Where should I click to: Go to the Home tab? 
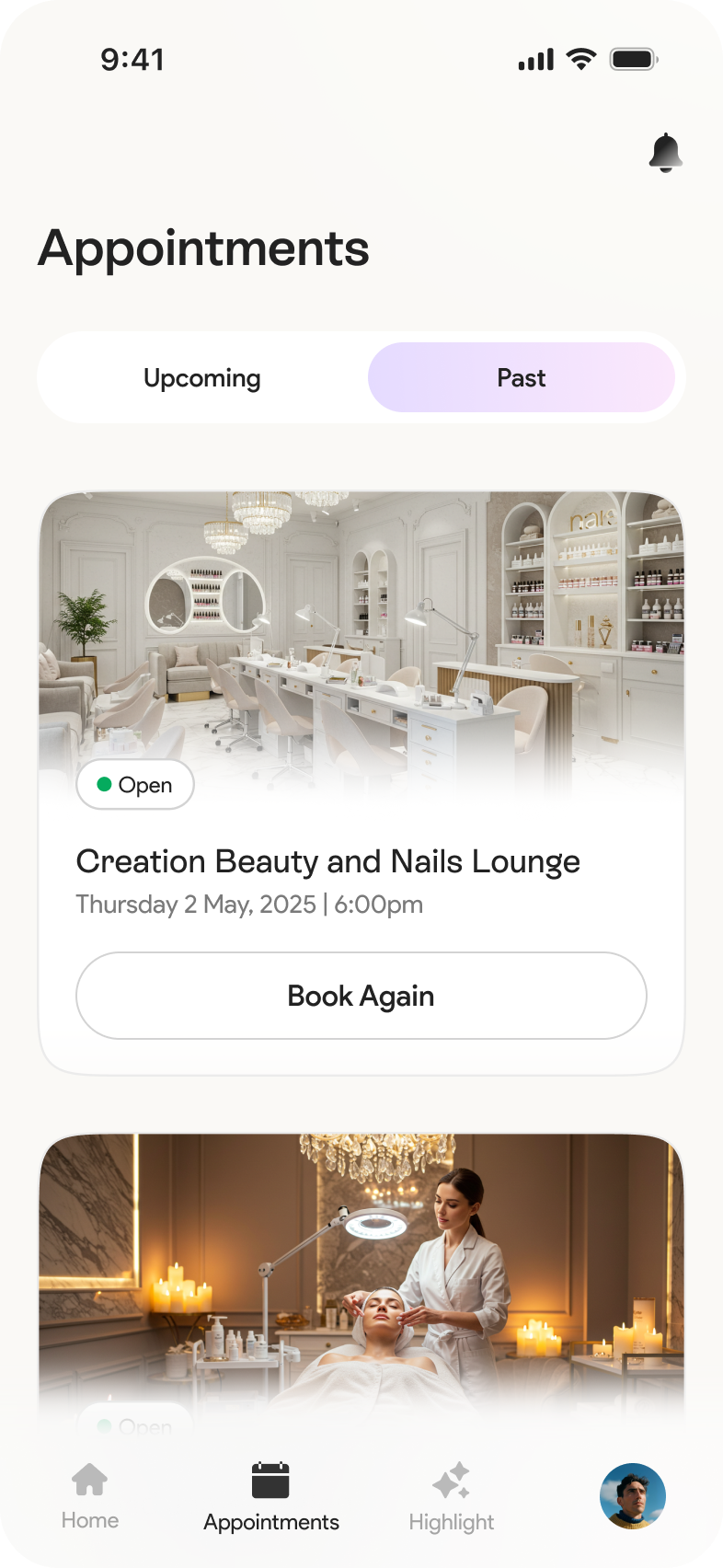(90, 1496)
